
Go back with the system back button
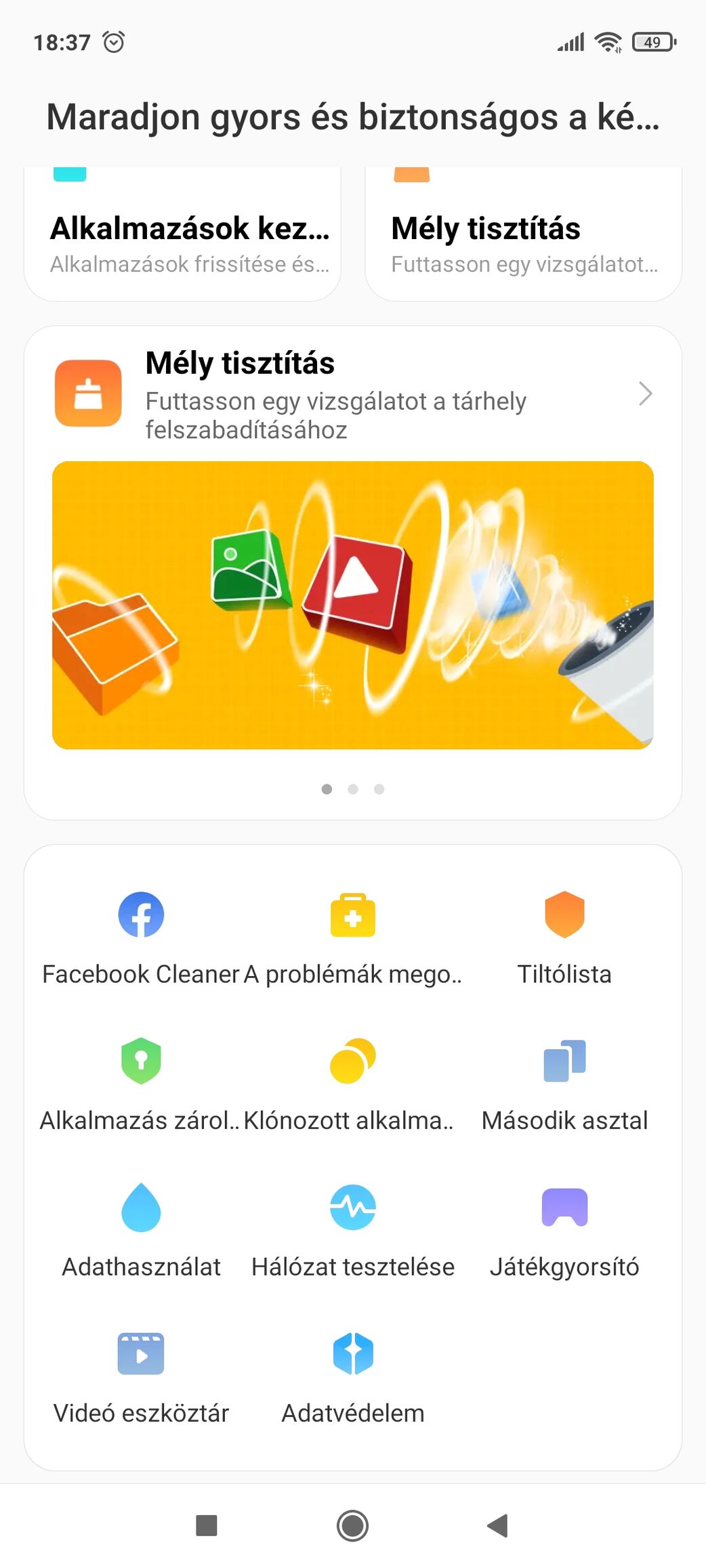pyautogui.click(x=498, y=1525)
